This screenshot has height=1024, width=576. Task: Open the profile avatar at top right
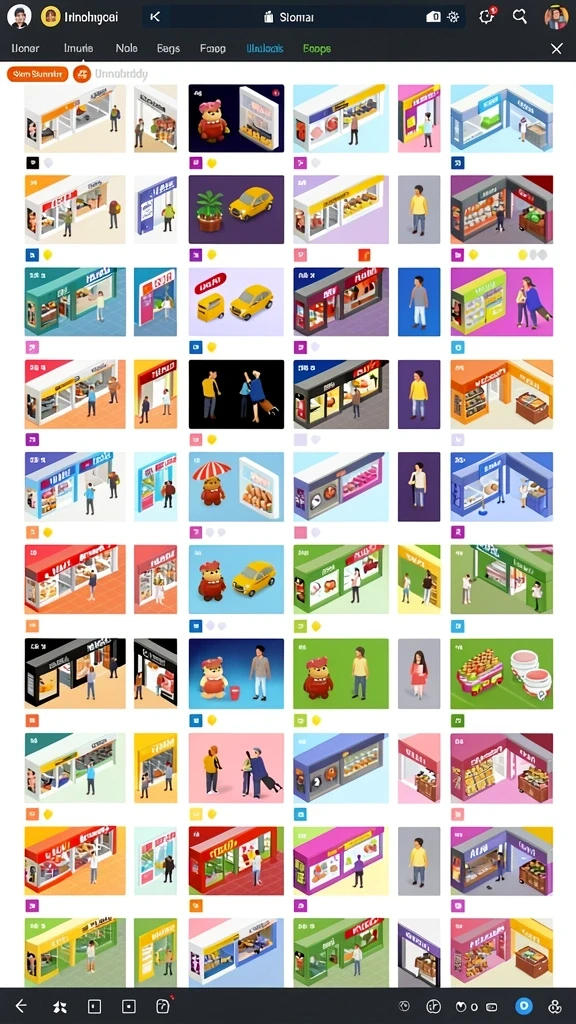[x=556, y=17]
